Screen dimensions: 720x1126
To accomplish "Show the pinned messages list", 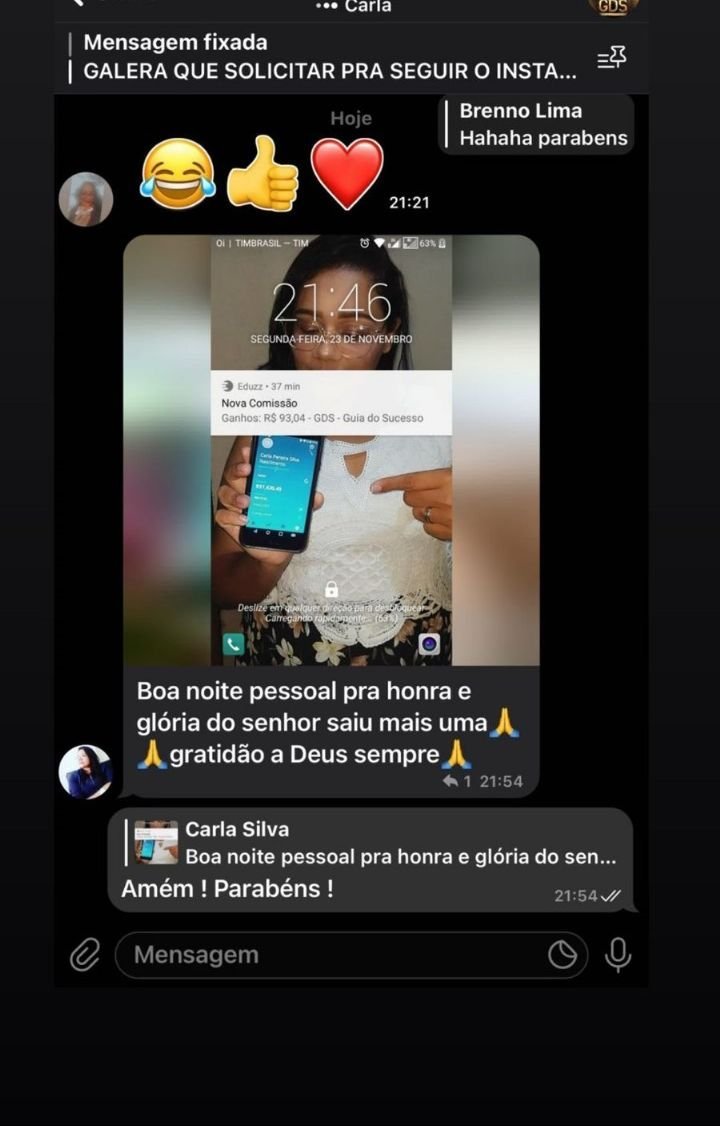I will click(611, 59).
